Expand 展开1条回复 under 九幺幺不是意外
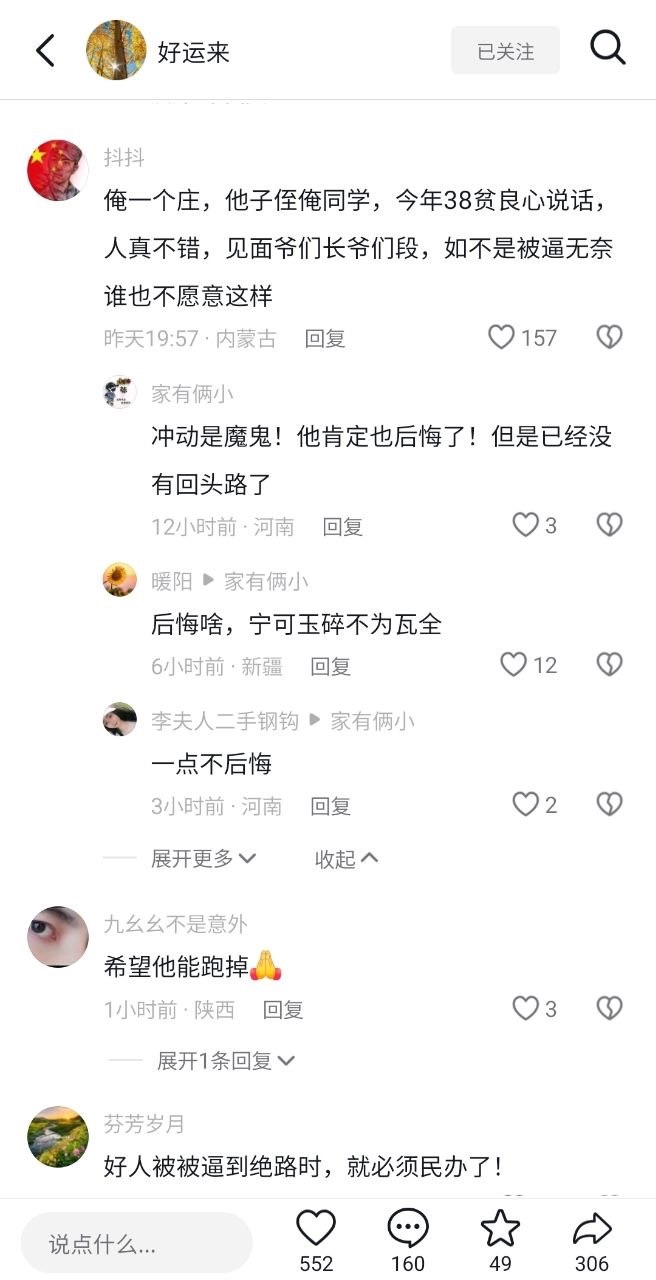The image size is (656, 1280). 226,1061
